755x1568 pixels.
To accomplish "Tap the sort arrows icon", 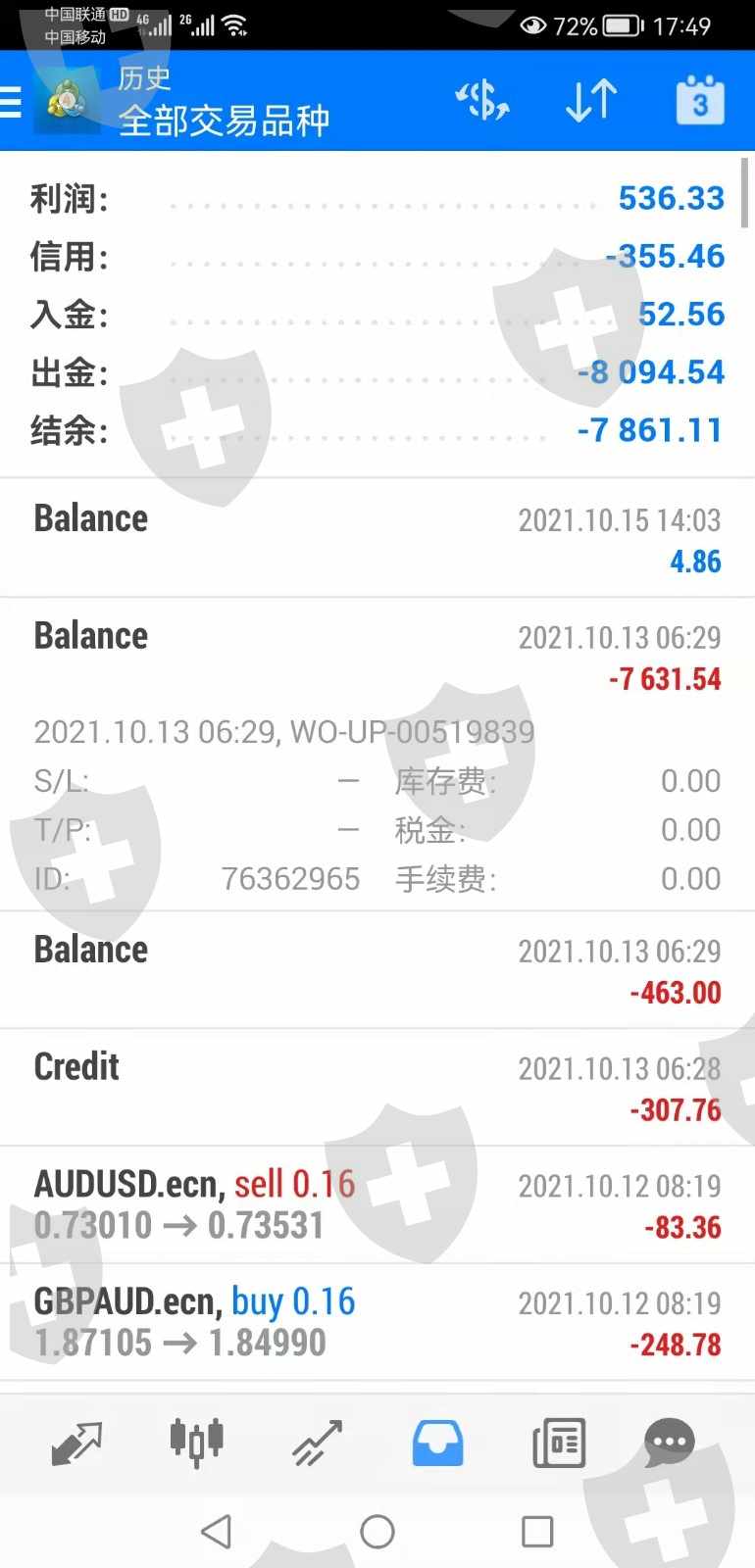I will click(x=591, y=100).
